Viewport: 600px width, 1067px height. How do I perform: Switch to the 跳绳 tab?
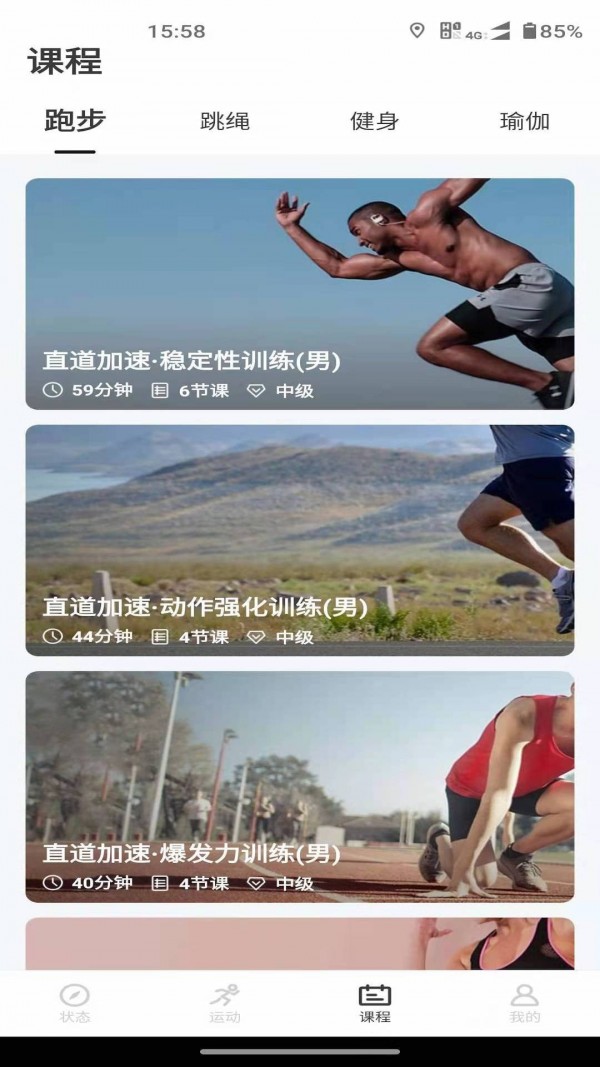click(x=225, y=122)
